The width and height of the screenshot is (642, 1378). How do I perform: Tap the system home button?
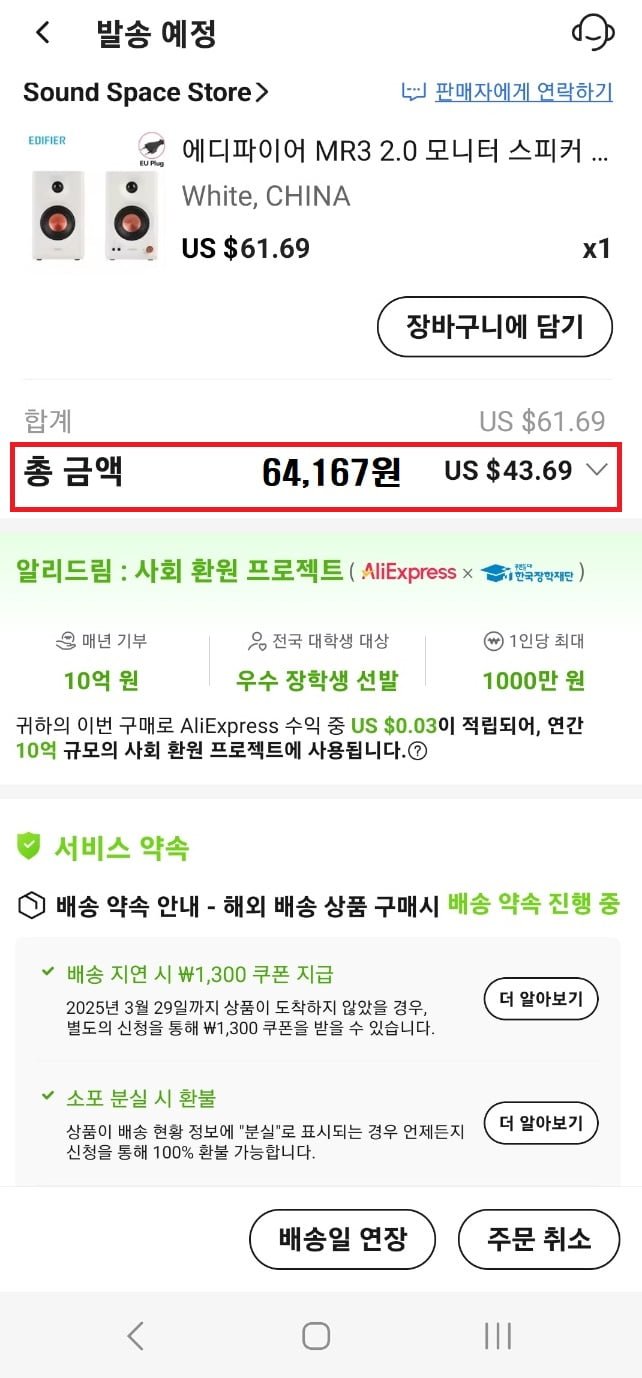(316, 1335)
